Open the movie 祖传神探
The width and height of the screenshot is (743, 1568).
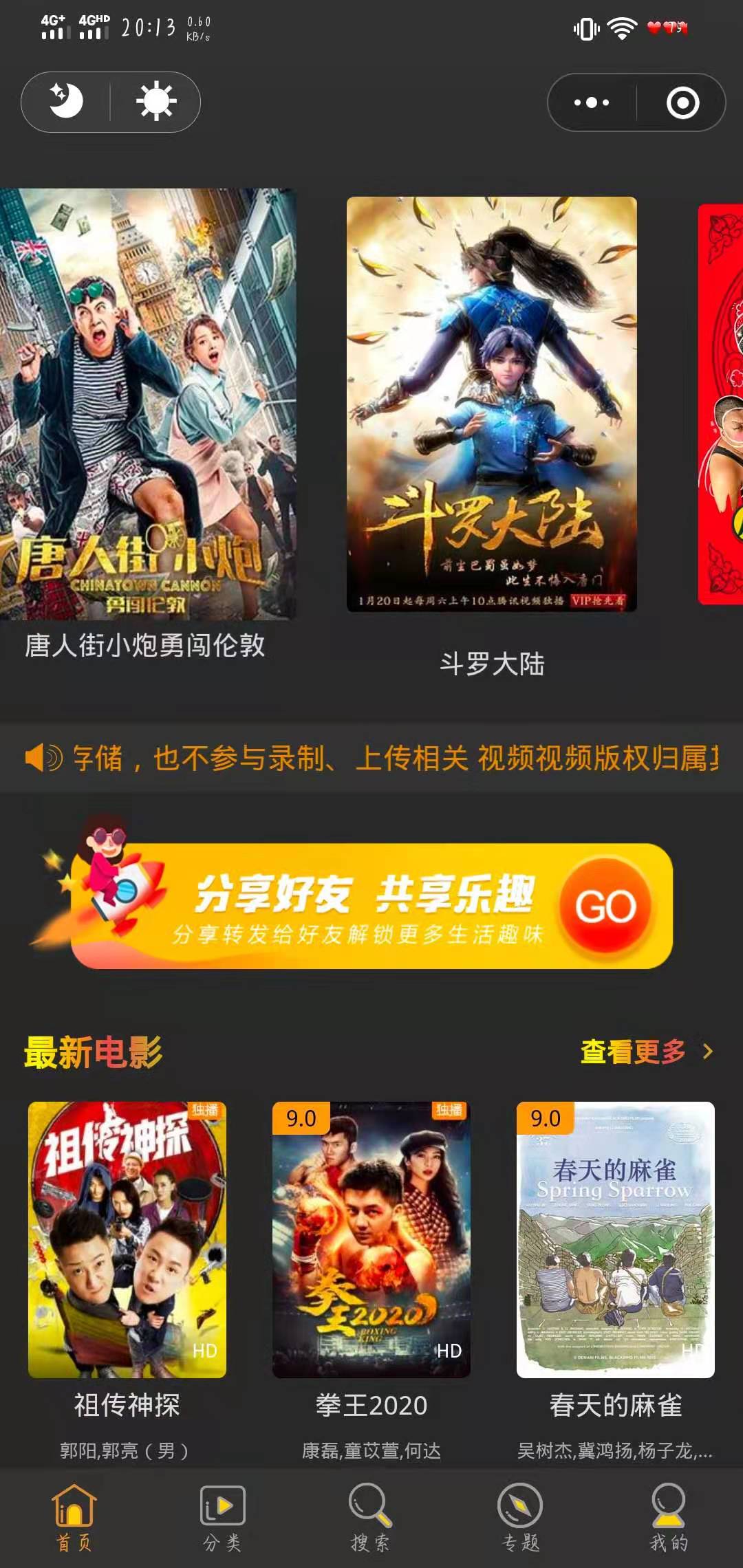point(127,1239)
